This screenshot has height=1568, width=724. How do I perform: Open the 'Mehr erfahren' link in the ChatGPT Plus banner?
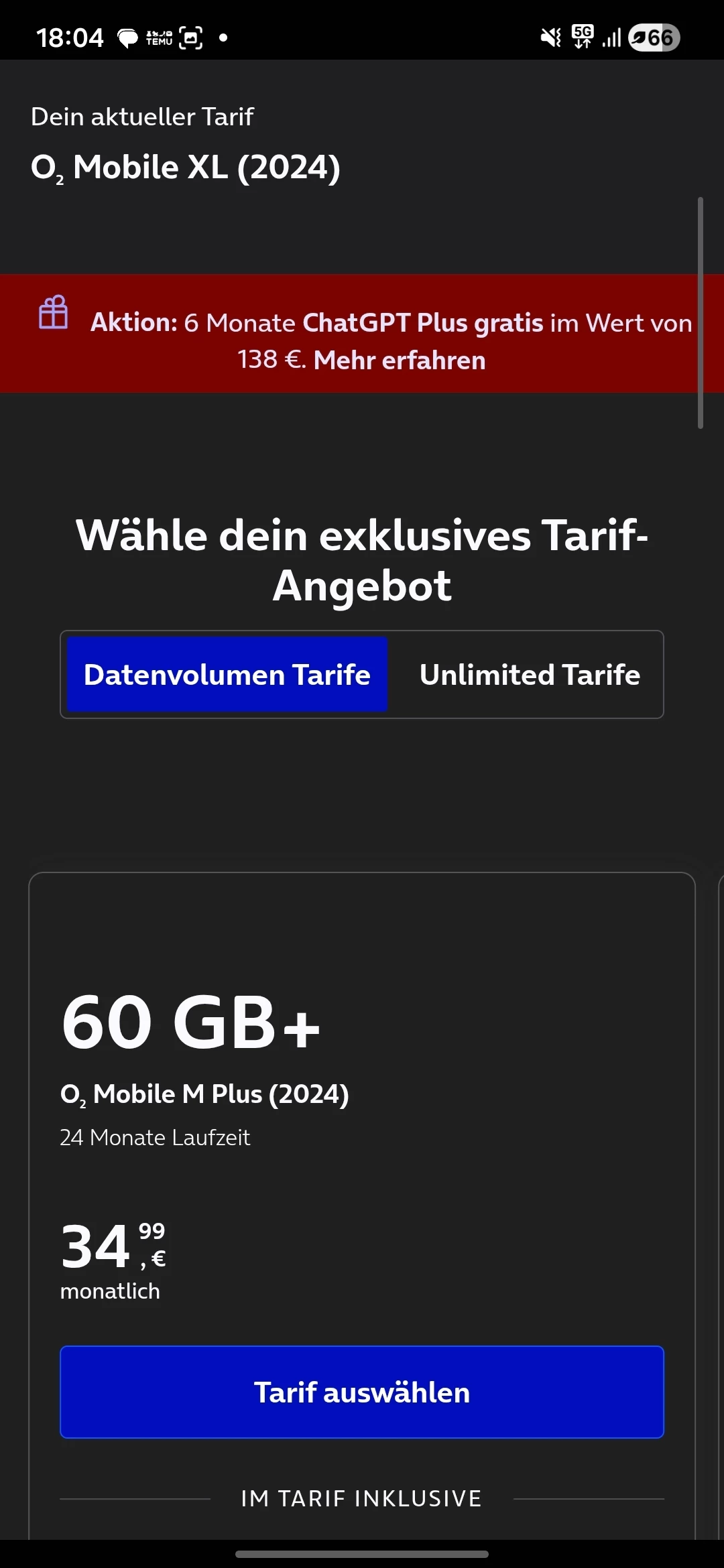(x=400, y=361)
